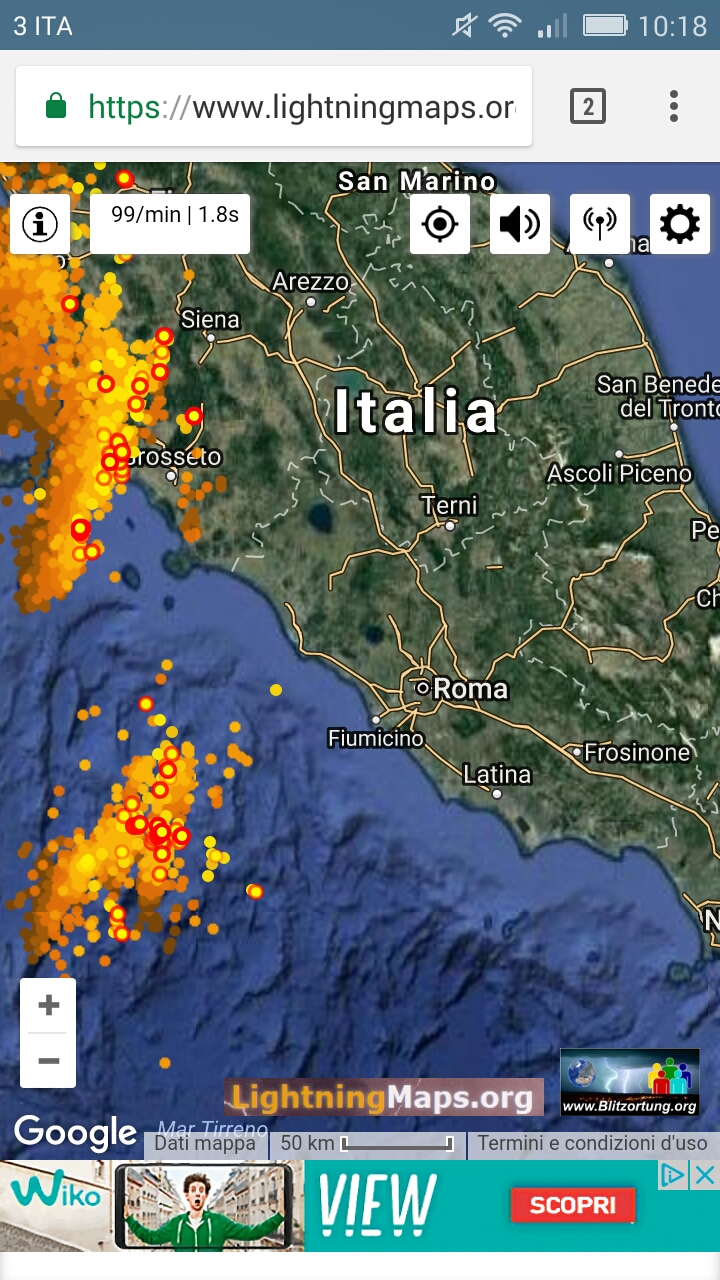The height and width of the screenshot is (1280, 720).
Task: Edit the lightningmaps.org address bar
Action: [x=300, y=106]
